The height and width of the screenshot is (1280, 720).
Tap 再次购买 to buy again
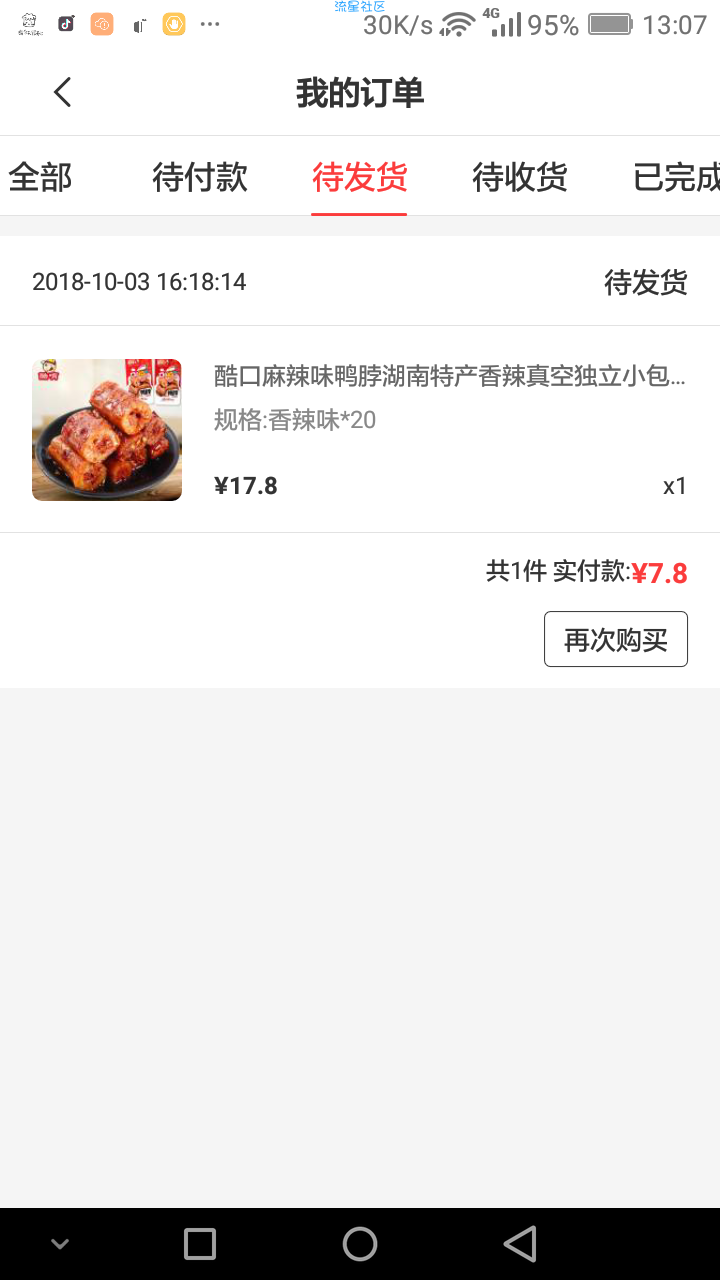click(616, 639)
